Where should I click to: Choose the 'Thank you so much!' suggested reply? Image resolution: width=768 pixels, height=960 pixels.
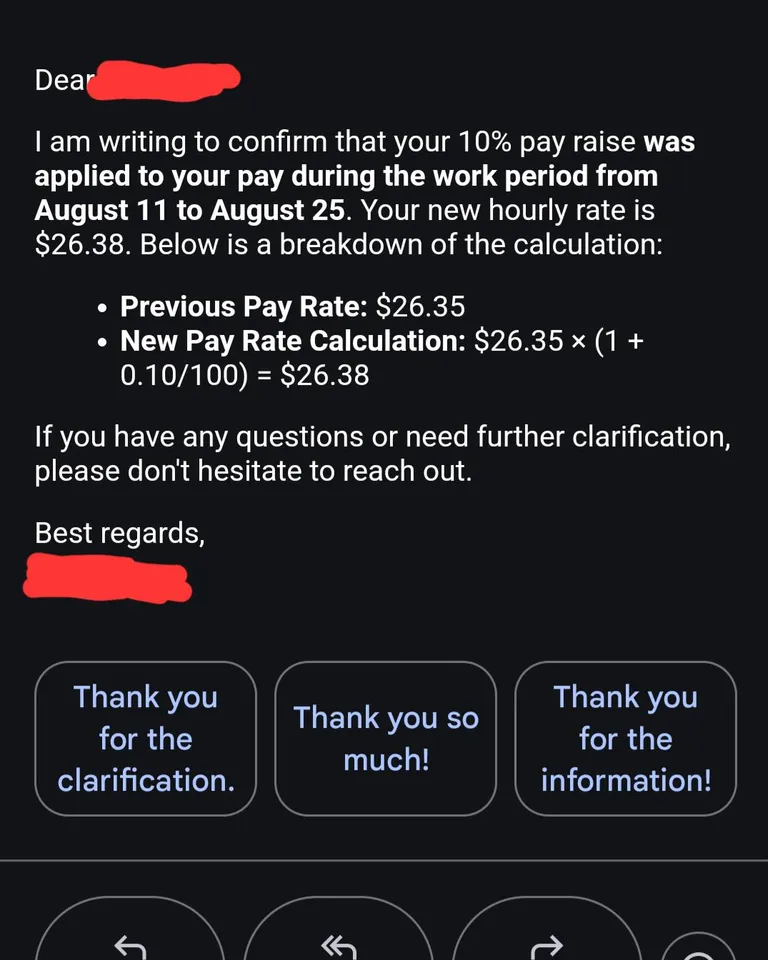pyautogui.click(x=385, y=739)
